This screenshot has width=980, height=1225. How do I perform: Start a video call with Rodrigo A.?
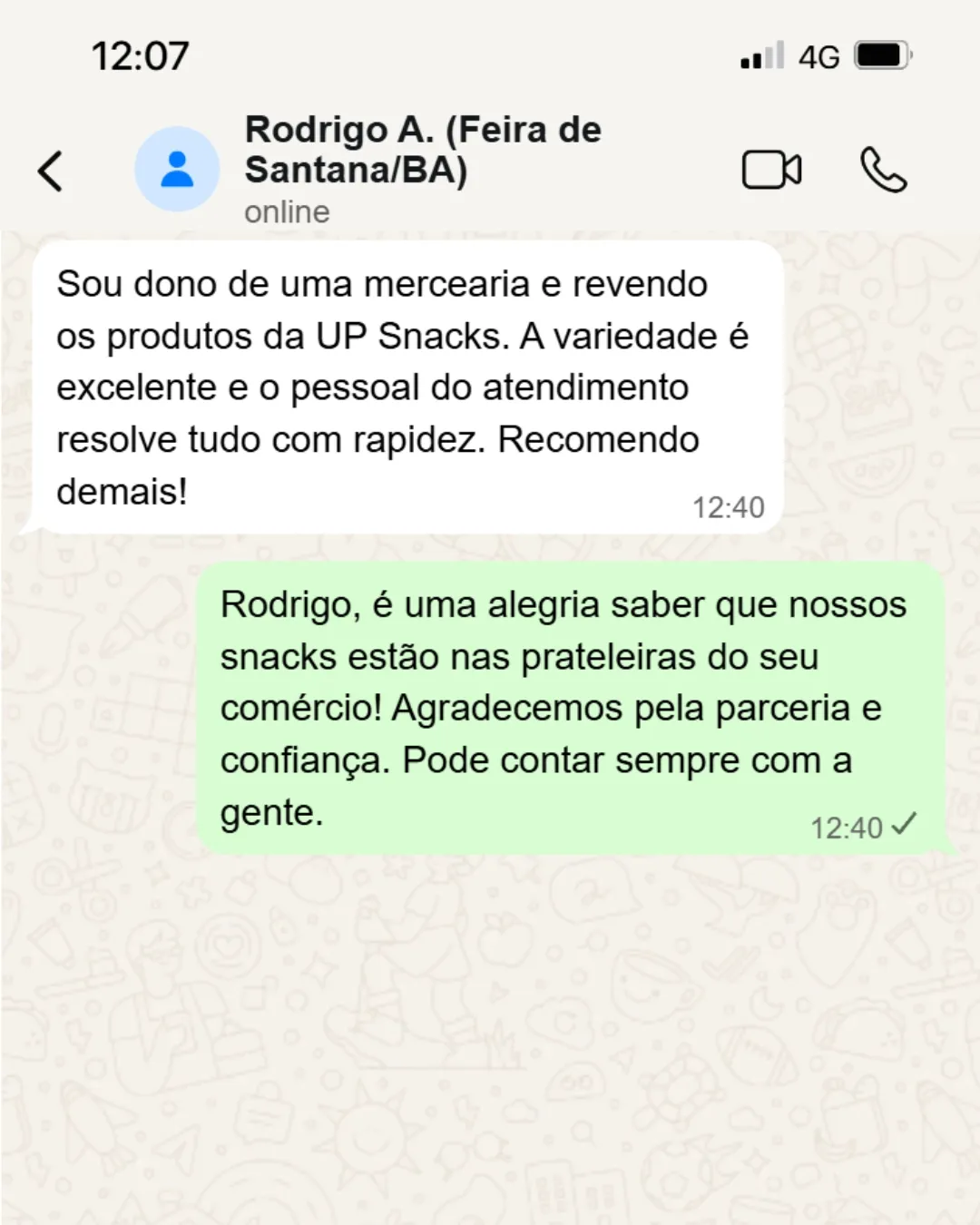point(771,170)
